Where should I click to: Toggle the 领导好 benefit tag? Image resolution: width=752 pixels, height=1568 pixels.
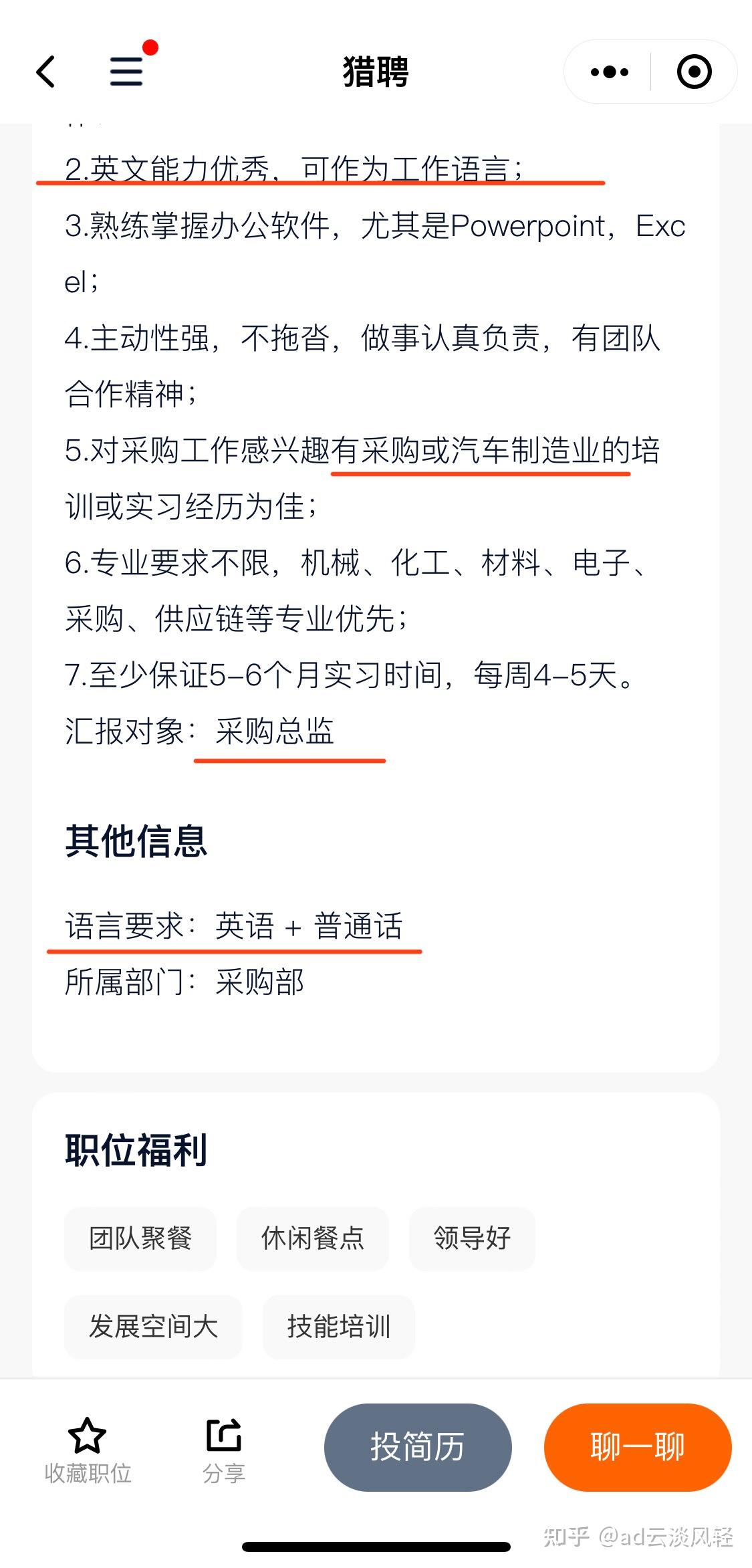tap(473, 1238)
